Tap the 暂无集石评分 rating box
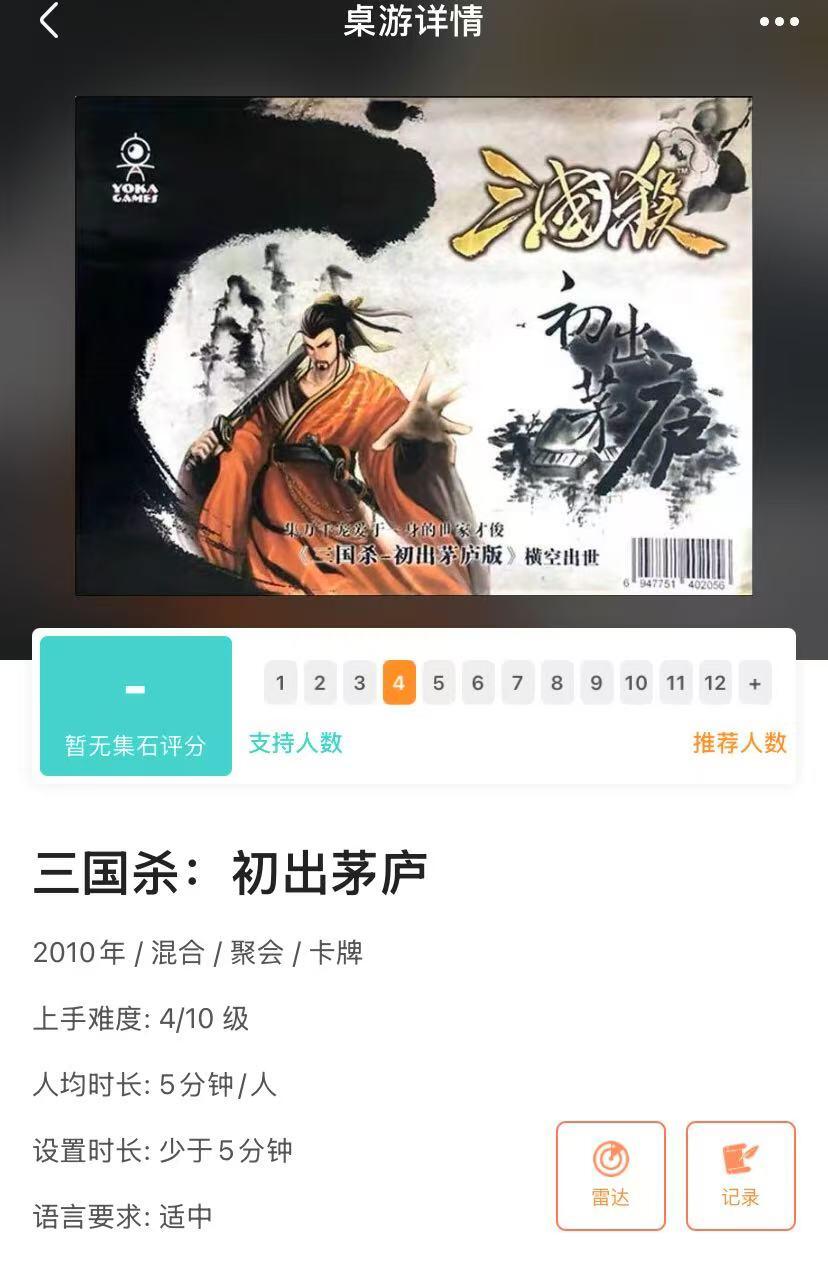The image size is (828, 1266). point(136,706)
